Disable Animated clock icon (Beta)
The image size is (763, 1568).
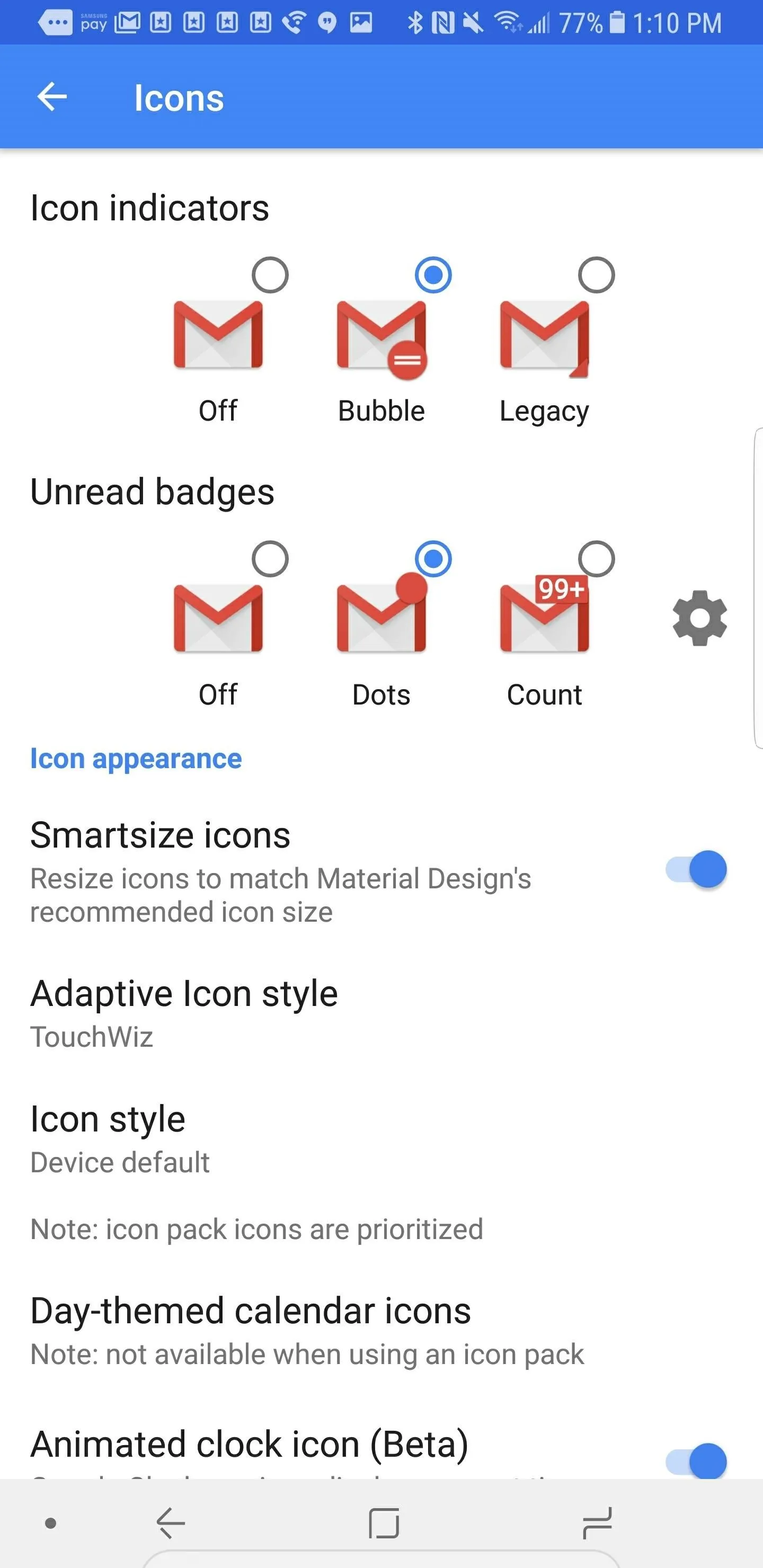click(x=696, y=1461)
